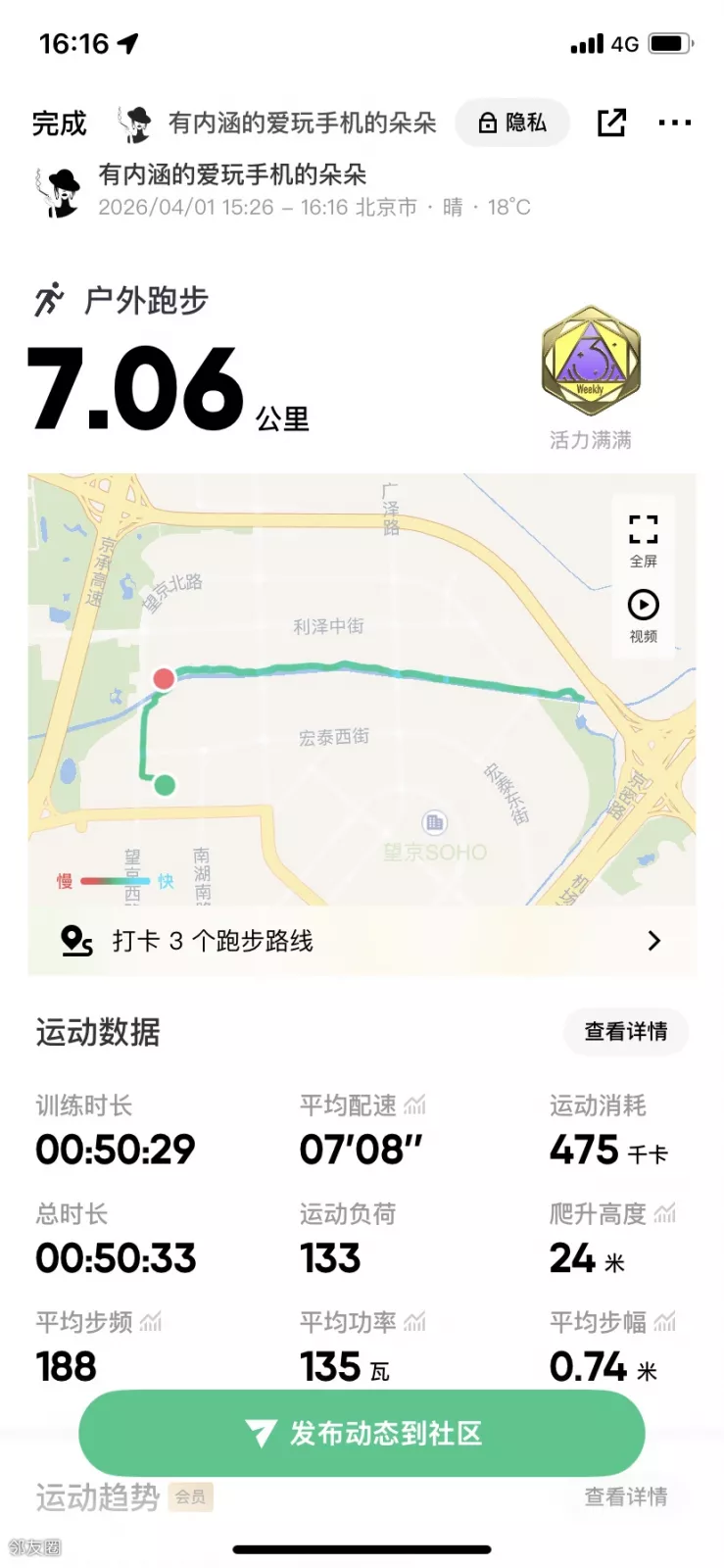Viewport: 724px width, 1568px height.
Task: Open 平均步频 chart icon
Action: click(x=151, y=1323)
